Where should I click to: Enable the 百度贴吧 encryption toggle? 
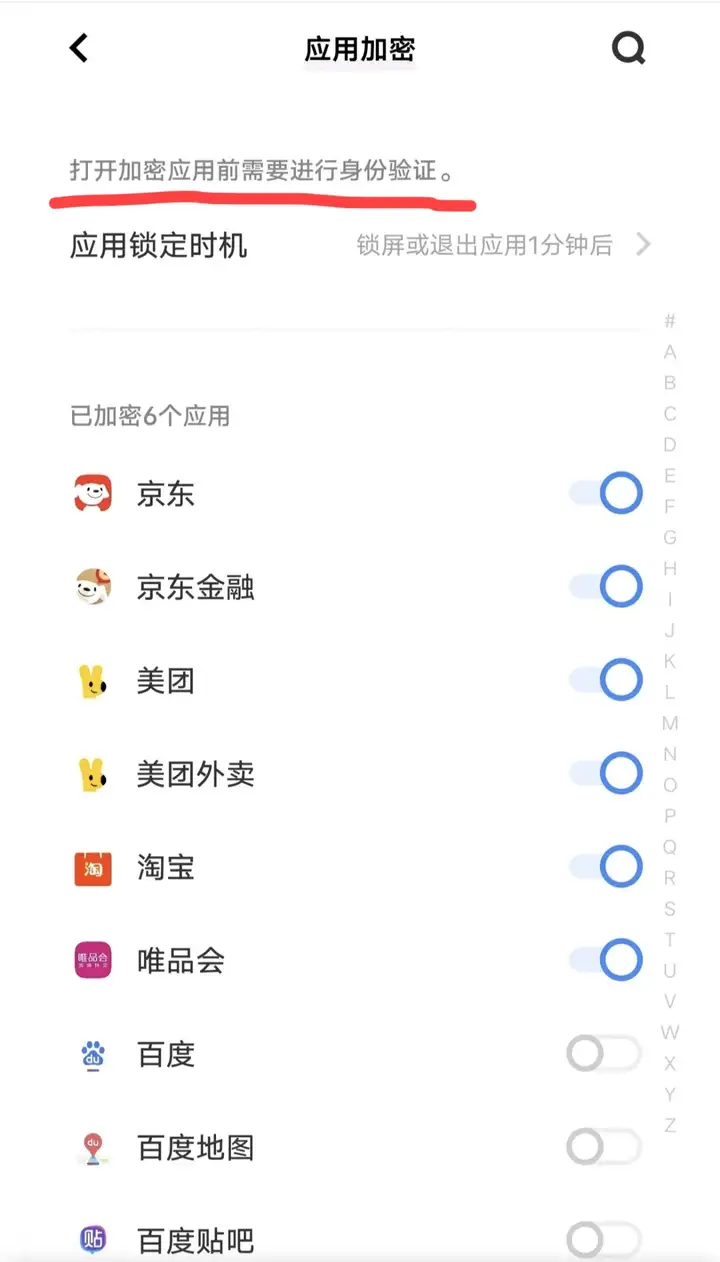click(604, 1240)
